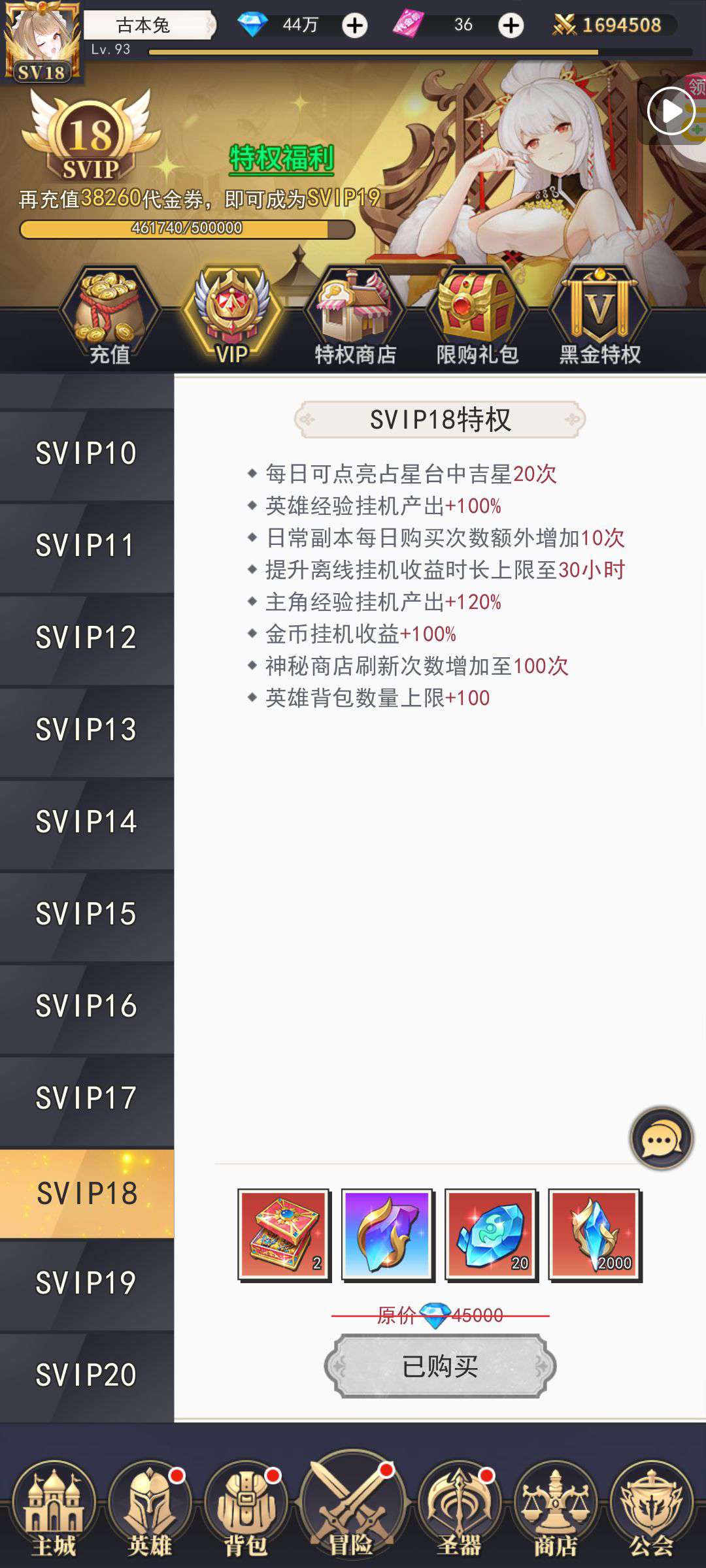706x1568 pixels.
Task: Tap the plus button beside 36 vouchers
Action: tap(511, 25)
